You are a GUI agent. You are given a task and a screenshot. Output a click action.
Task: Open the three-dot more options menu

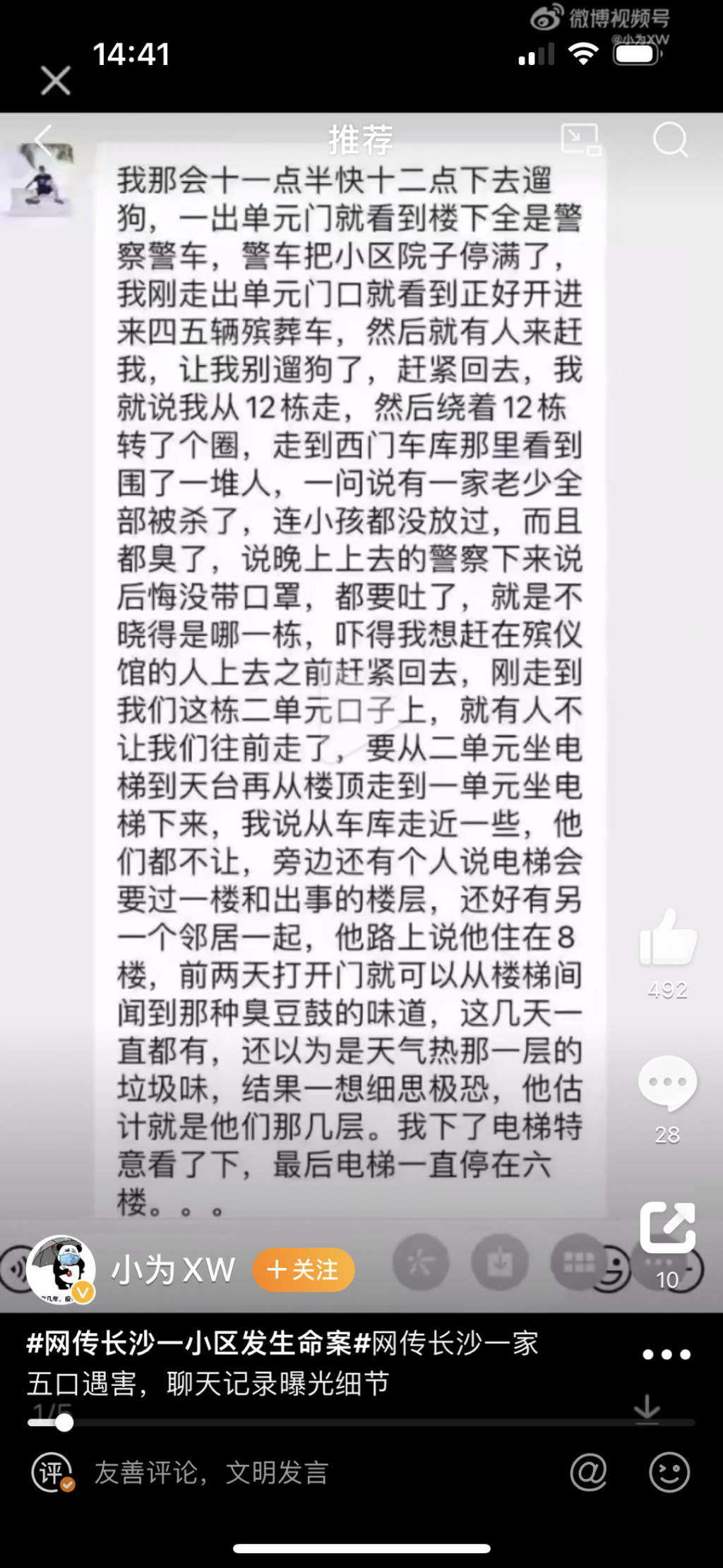(666, 1355)
